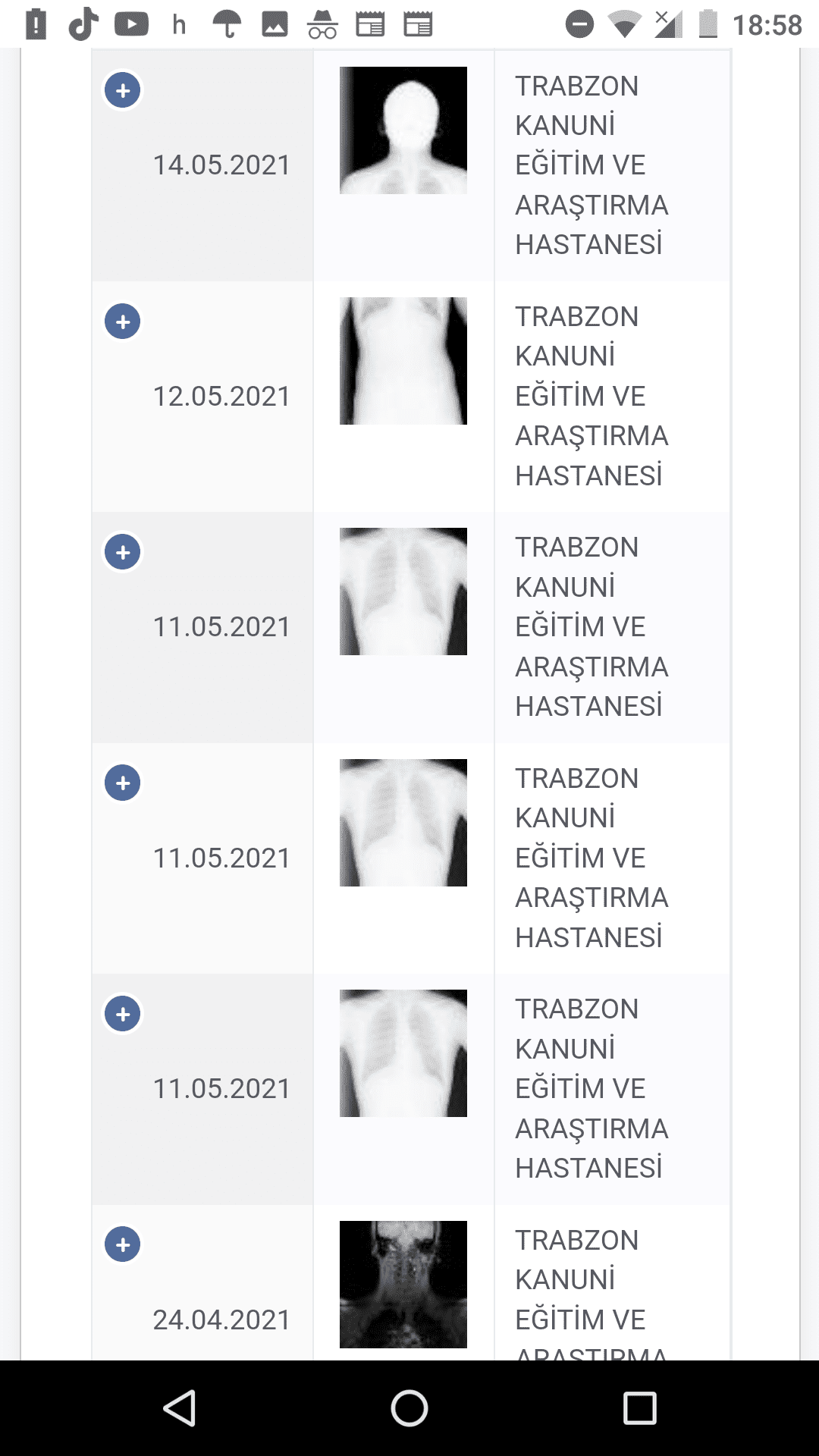
Task: Open the head scan image from 14.05.2021
Action: click(403, 130)
